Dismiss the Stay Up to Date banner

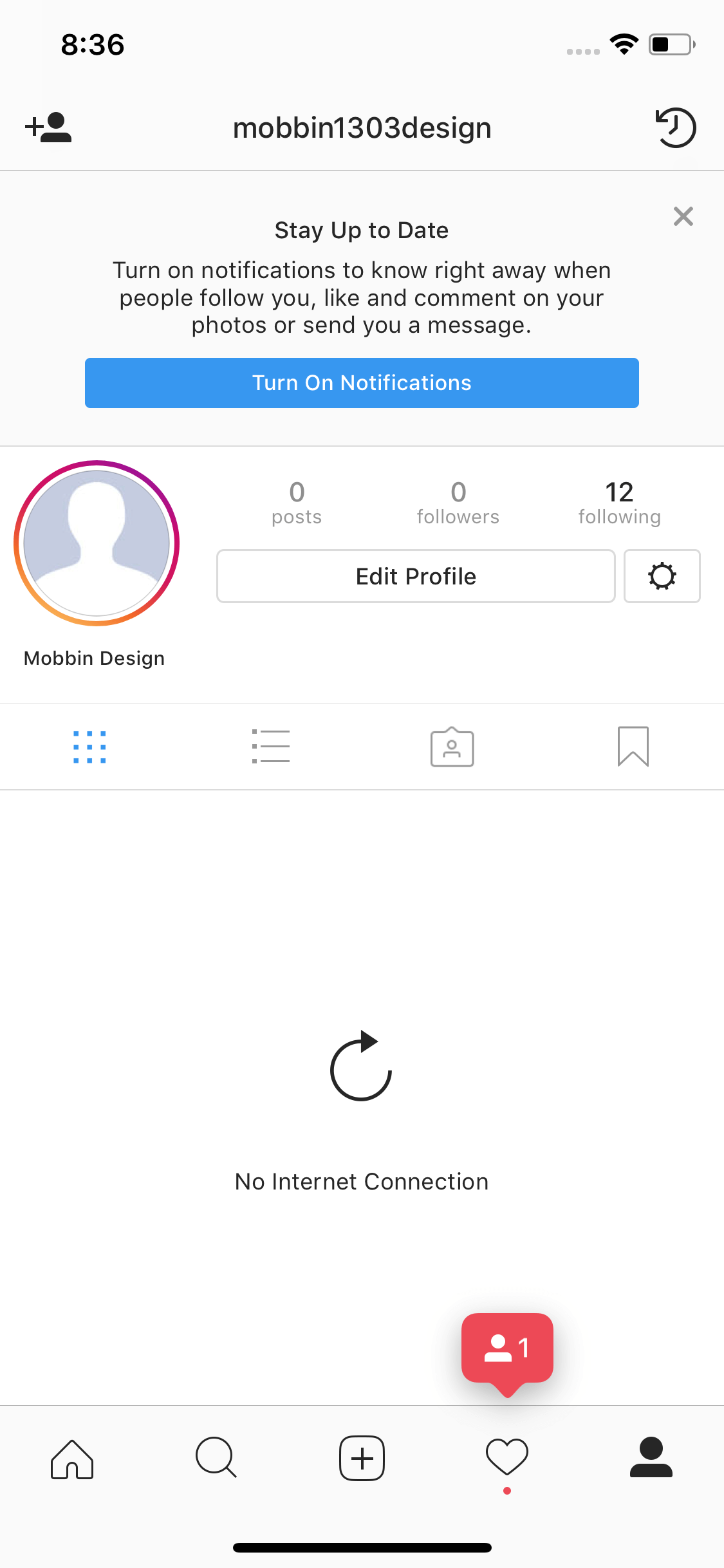click(x=683, y=216)
